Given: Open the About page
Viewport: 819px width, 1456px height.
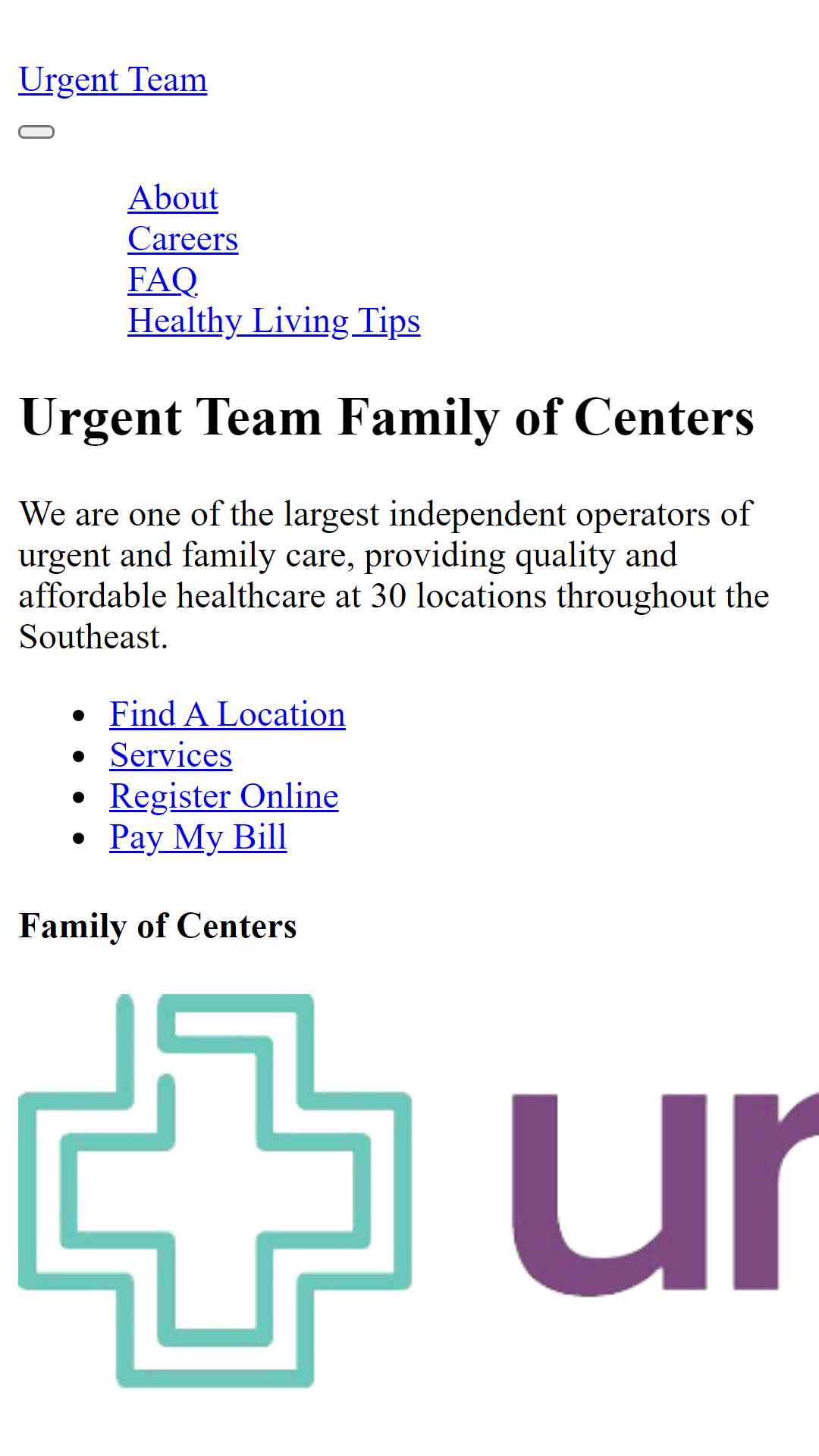Looking at the screenshot, I should tap(173, 198).
